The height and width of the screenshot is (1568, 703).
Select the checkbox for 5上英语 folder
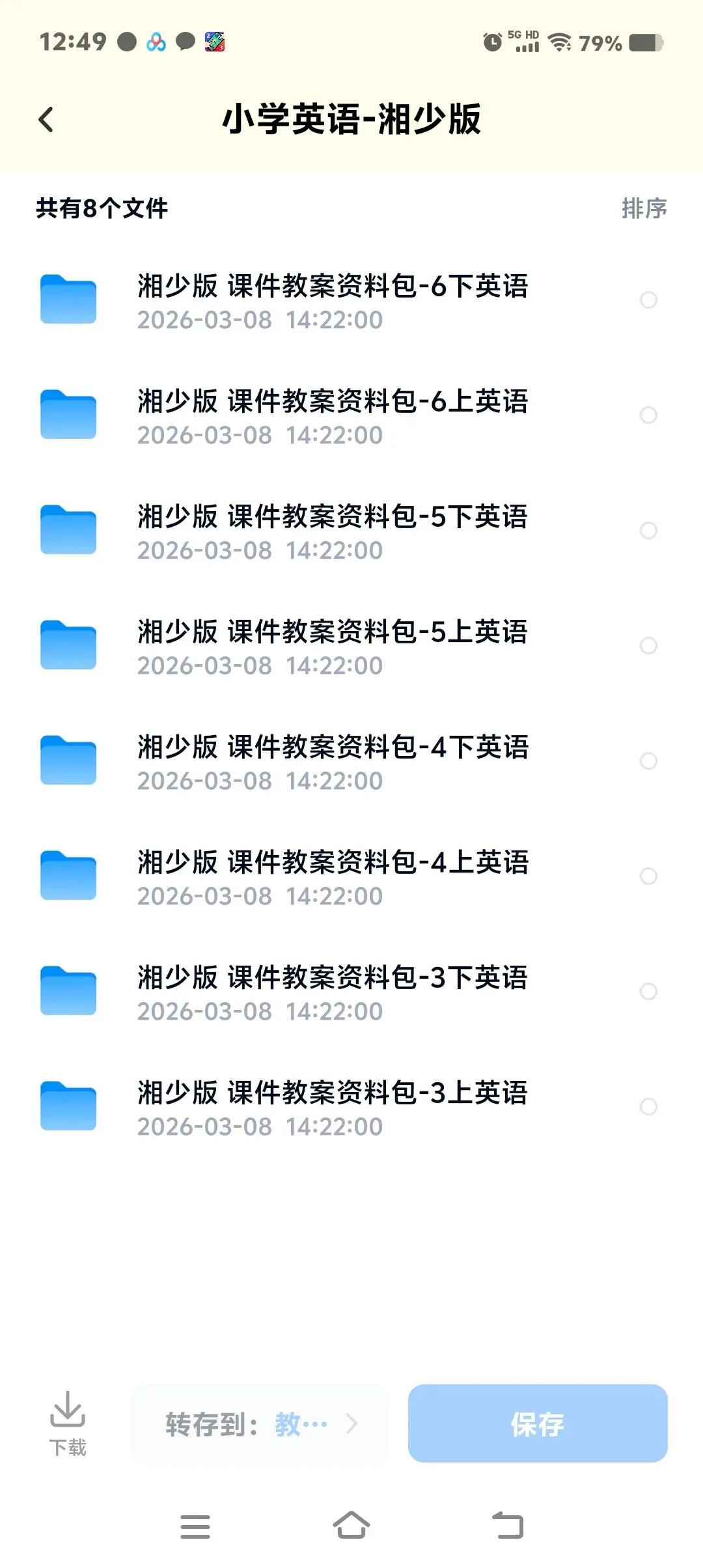coord(648,646)
